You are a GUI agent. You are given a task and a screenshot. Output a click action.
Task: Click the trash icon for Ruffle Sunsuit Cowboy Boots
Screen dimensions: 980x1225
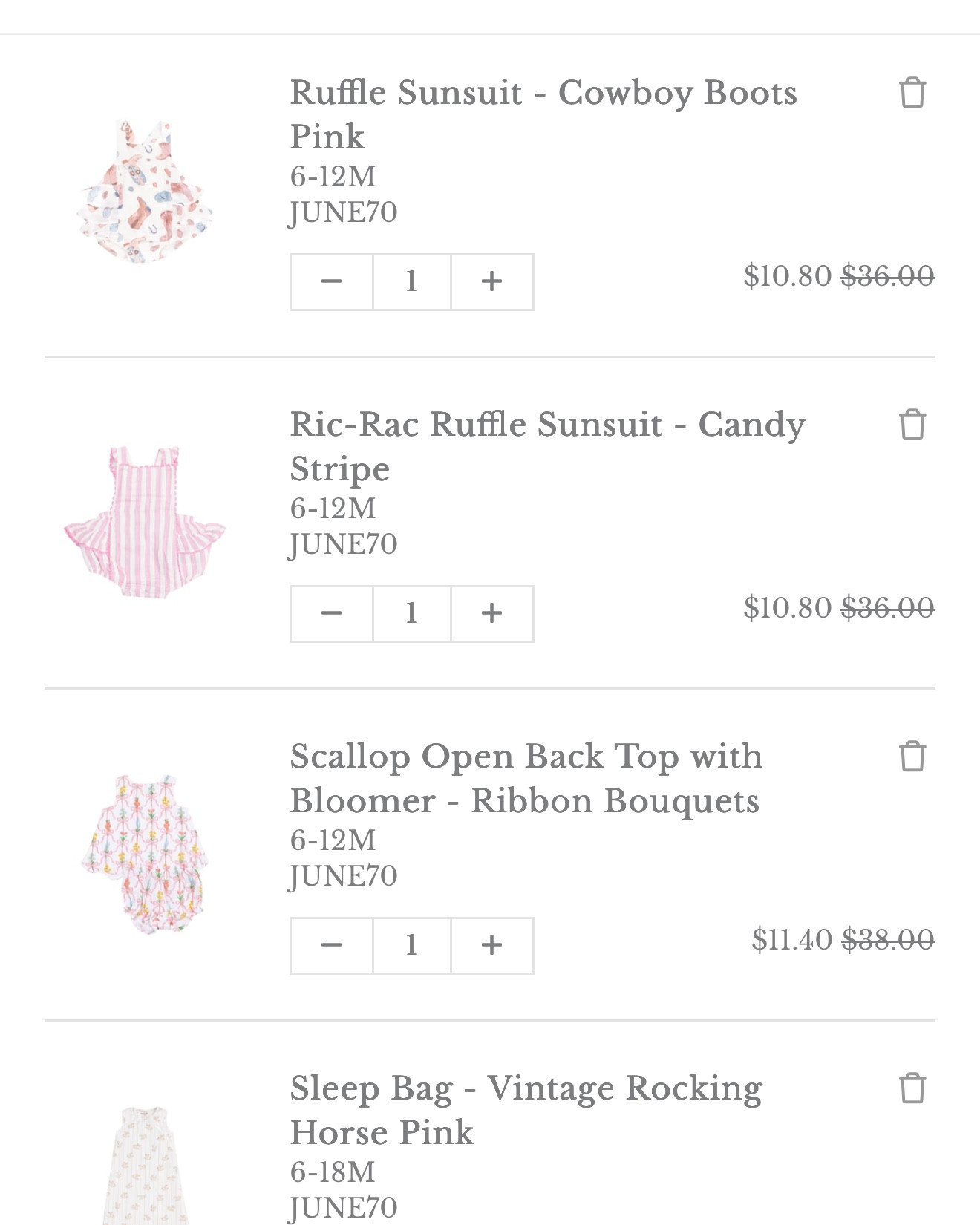[x=912, y=92]
